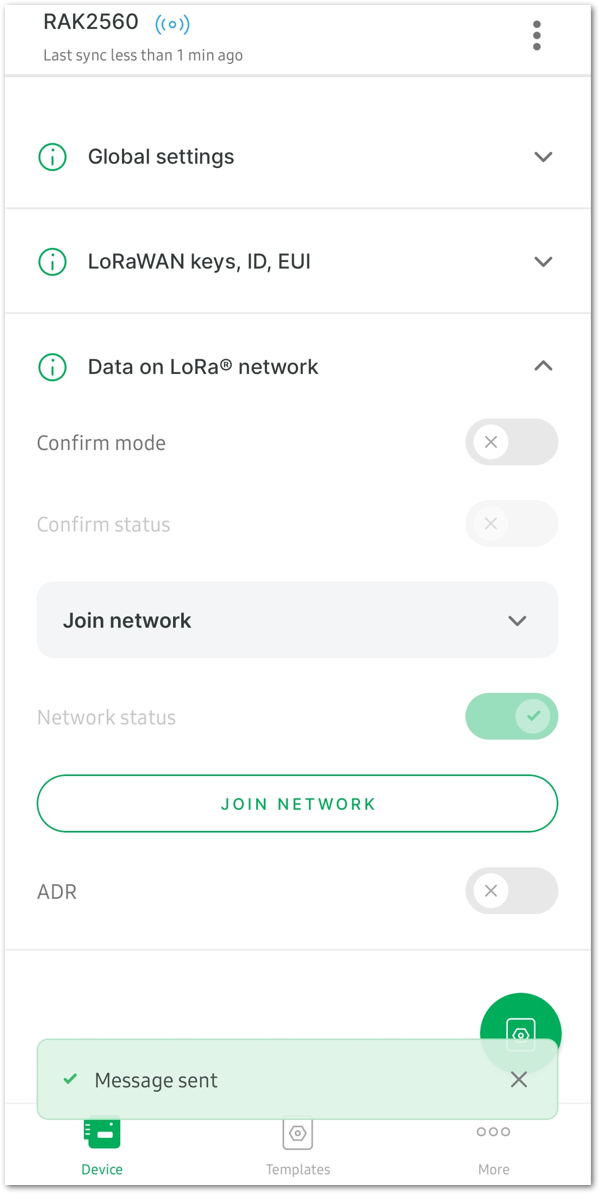Switch to the Templates tab
600x1194 pixels.
(298, 1148)
